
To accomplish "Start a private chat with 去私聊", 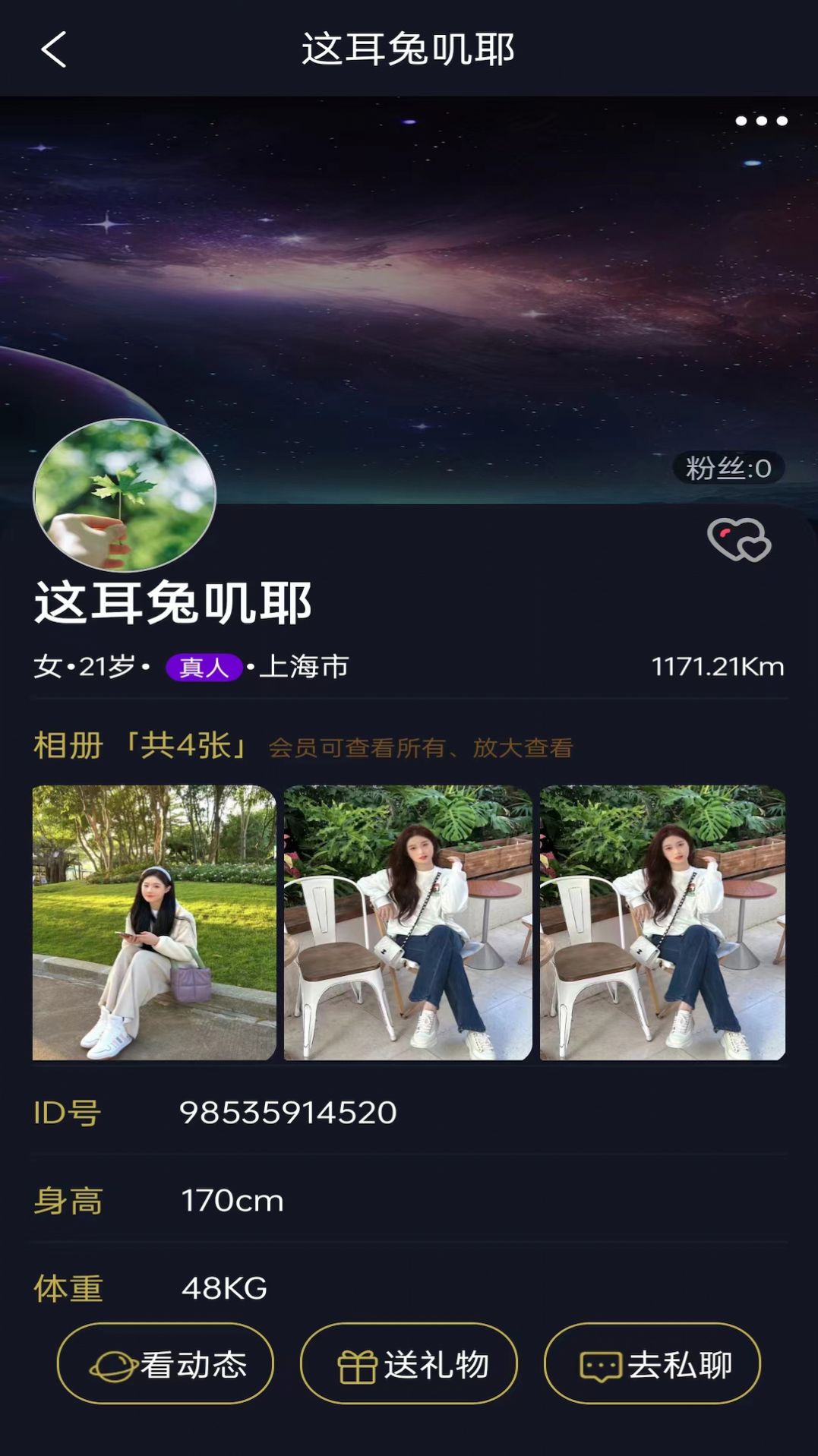I will [x=652, y=1364].
